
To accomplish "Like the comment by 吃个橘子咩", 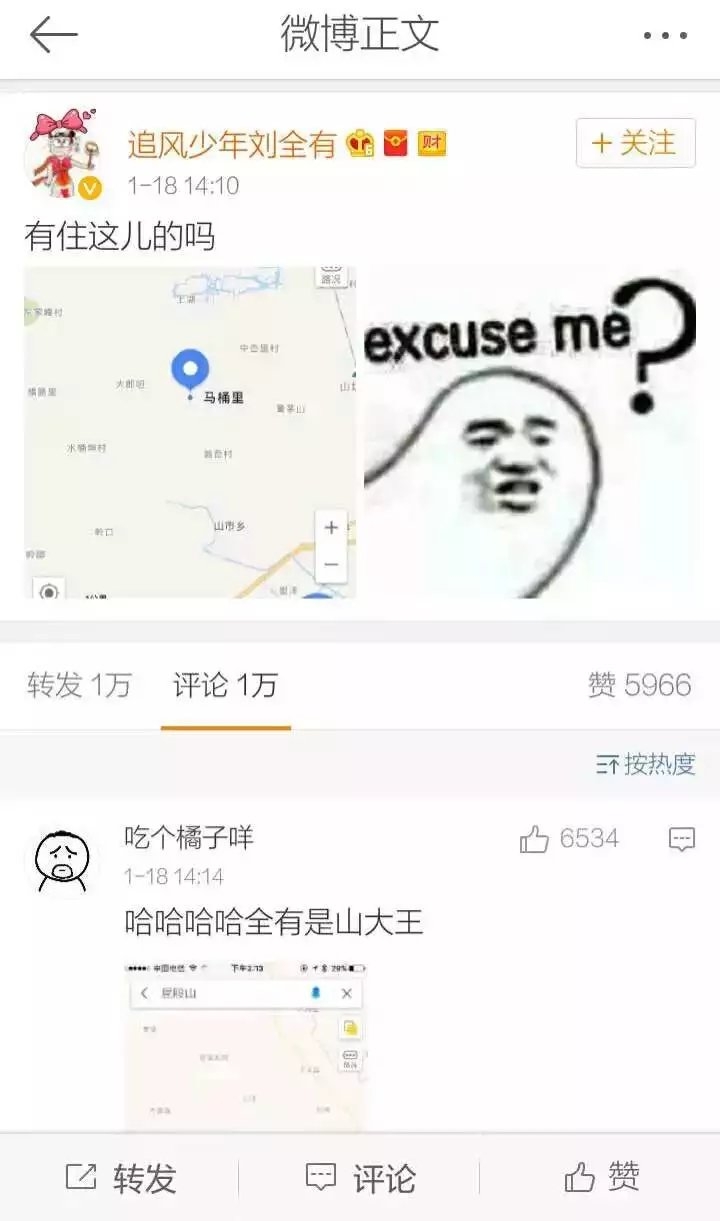I will 569,839.
